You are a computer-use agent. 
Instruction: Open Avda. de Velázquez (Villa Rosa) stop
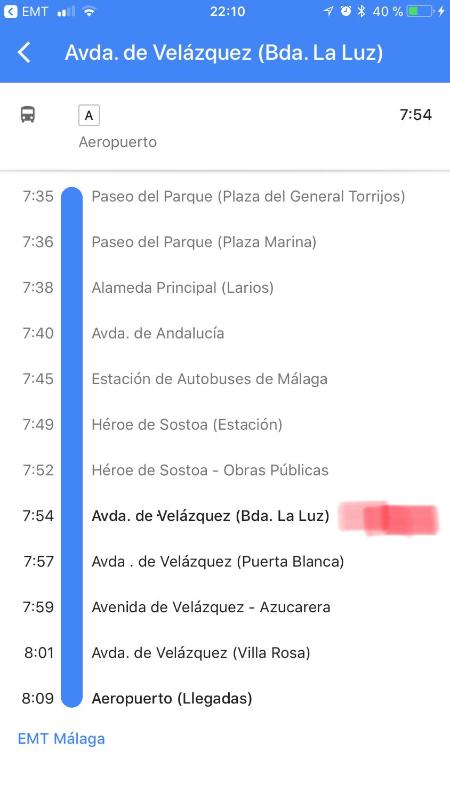tap(201, 653)
